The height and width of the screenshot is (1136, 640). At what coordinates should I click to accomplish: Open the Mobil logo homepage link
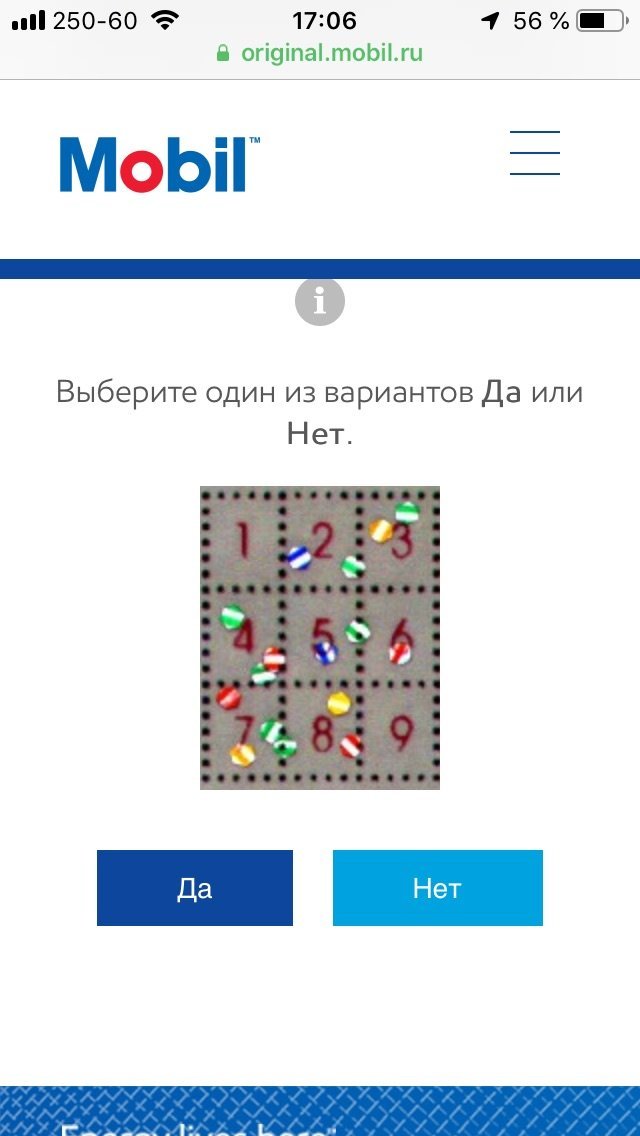pos(159,164)
